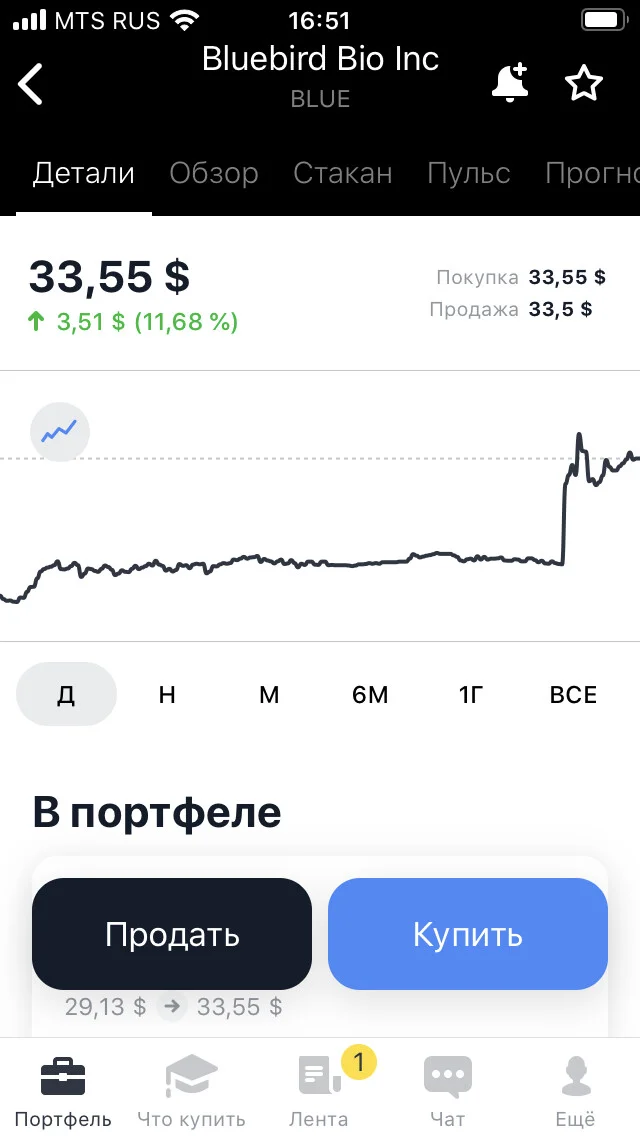
Task: Switch to the Пульс tab
Action: pyautogui.click(x=469, y=174)
